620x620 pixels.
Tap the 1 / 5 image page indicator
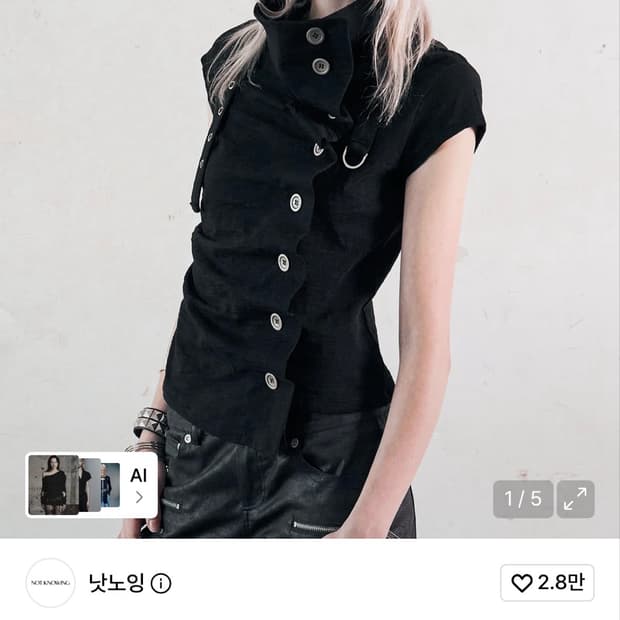point(523,499)
